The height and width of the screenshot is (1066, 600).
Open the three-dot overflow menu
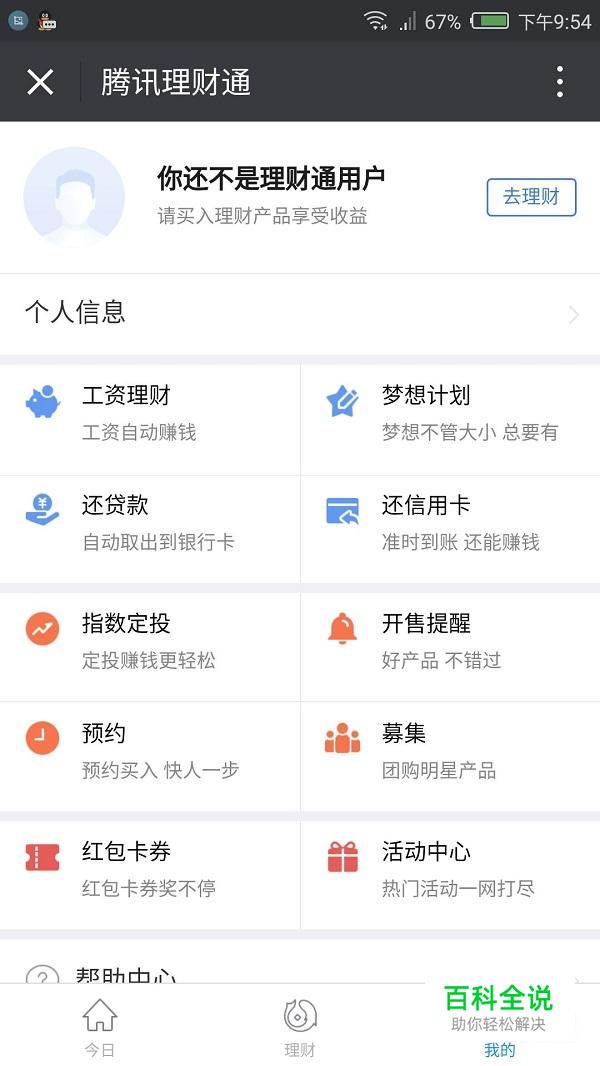[x=559, y=82]
